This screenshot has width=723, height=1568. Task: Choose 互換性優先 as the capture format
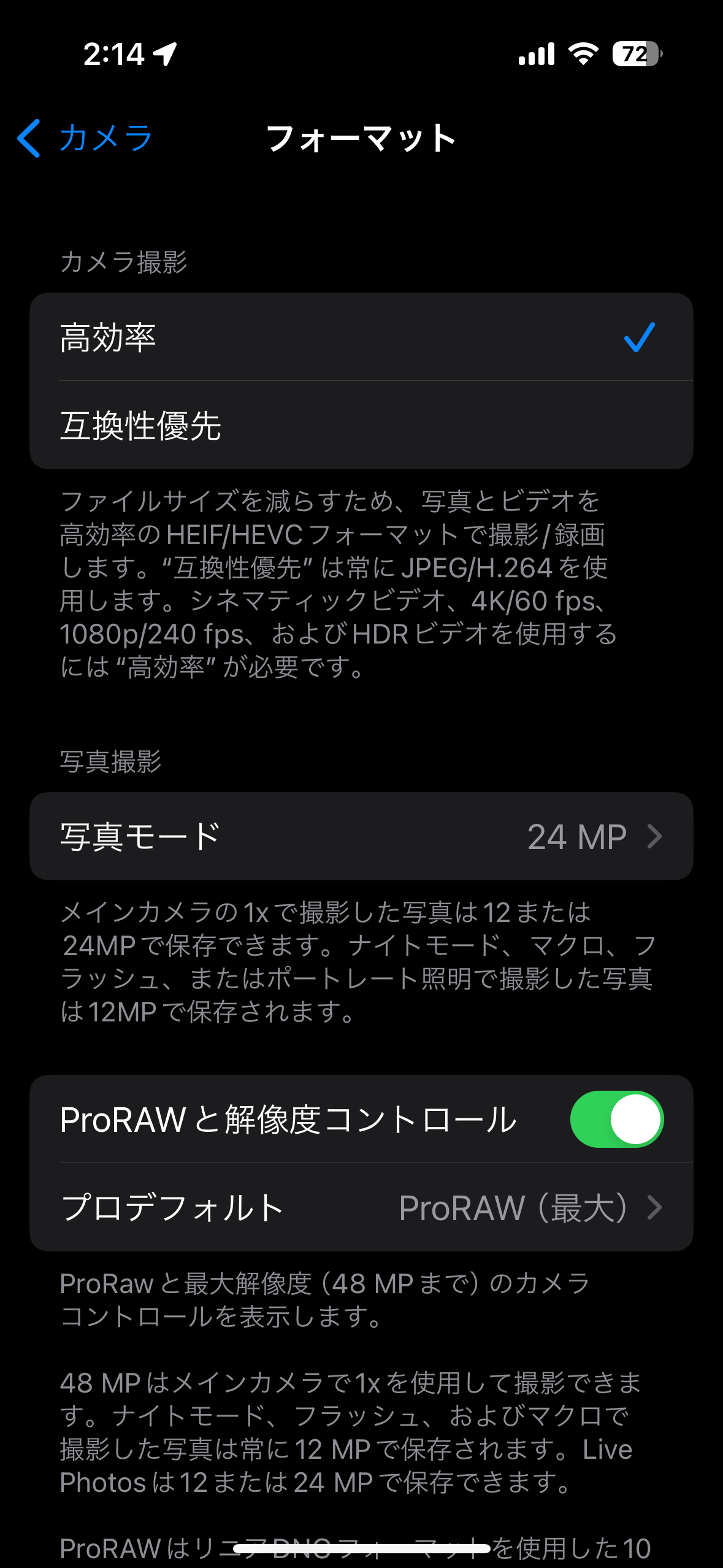click(x=361, y=425)
